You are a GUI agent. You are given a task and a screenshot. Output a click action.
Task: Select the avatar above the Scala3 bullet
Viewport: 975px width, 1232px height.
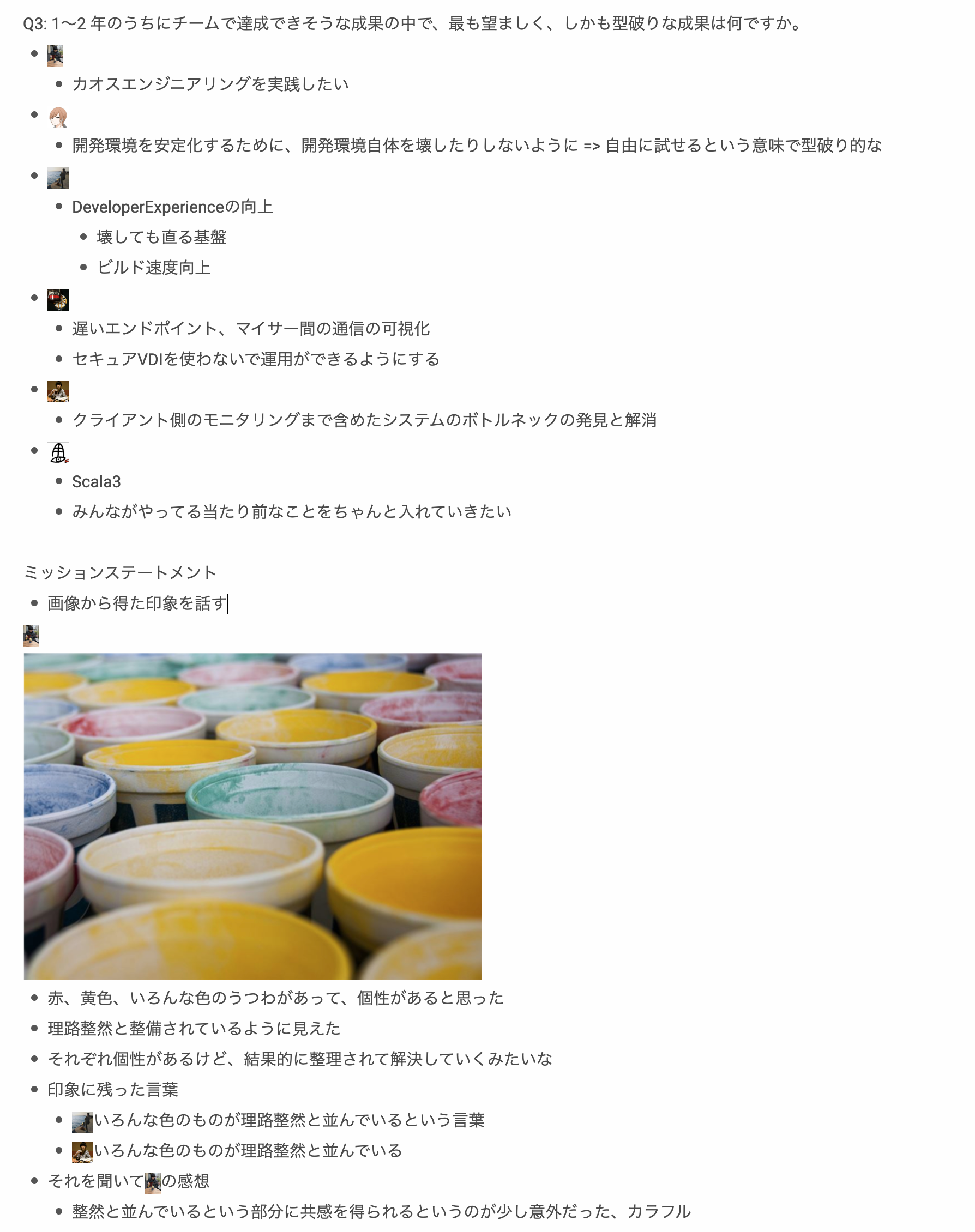(x=58, y=452)
